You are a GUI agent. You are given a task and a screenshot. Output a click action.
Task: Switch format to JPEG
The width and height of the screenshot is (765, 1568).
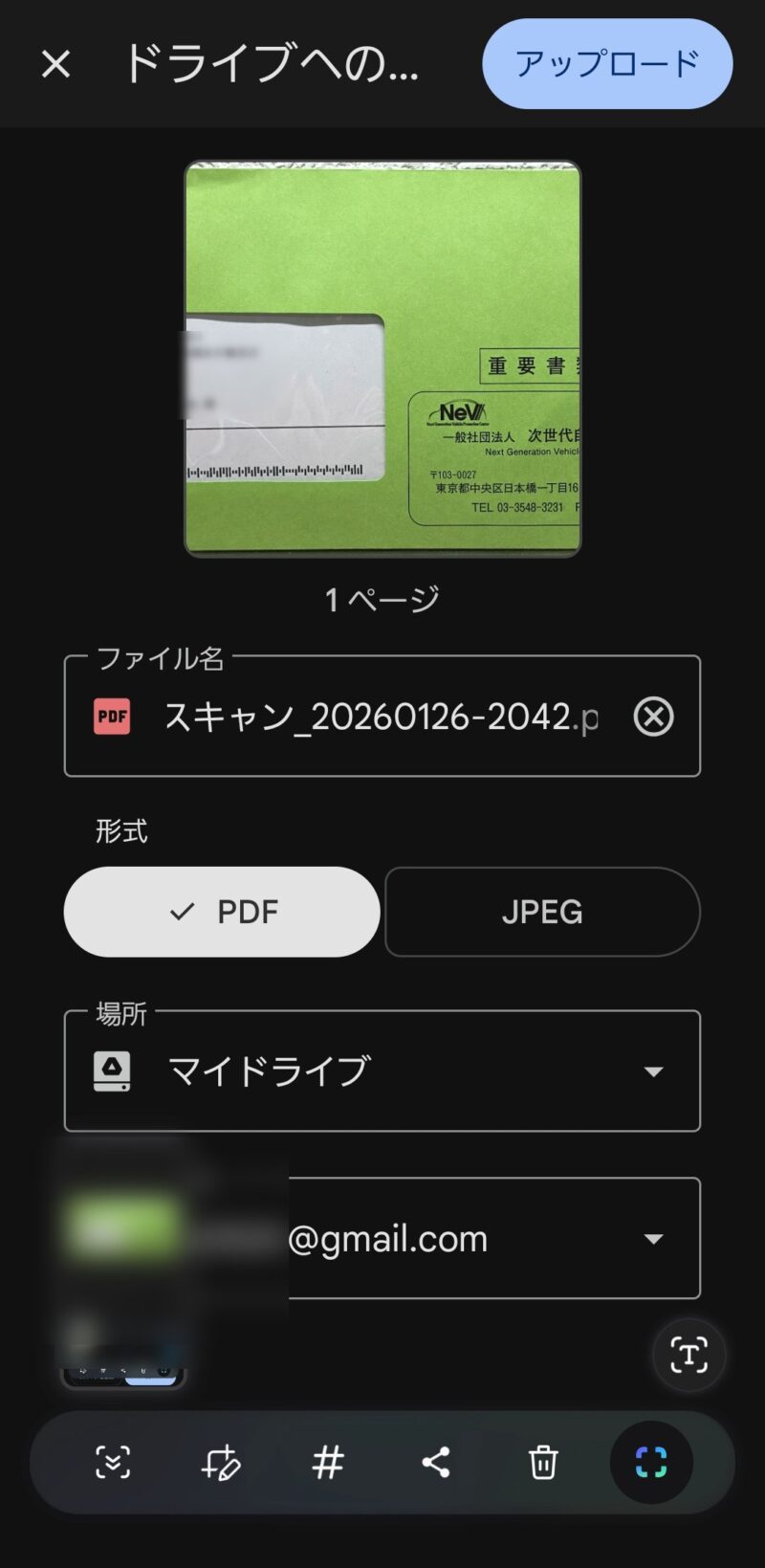point(542,912)
